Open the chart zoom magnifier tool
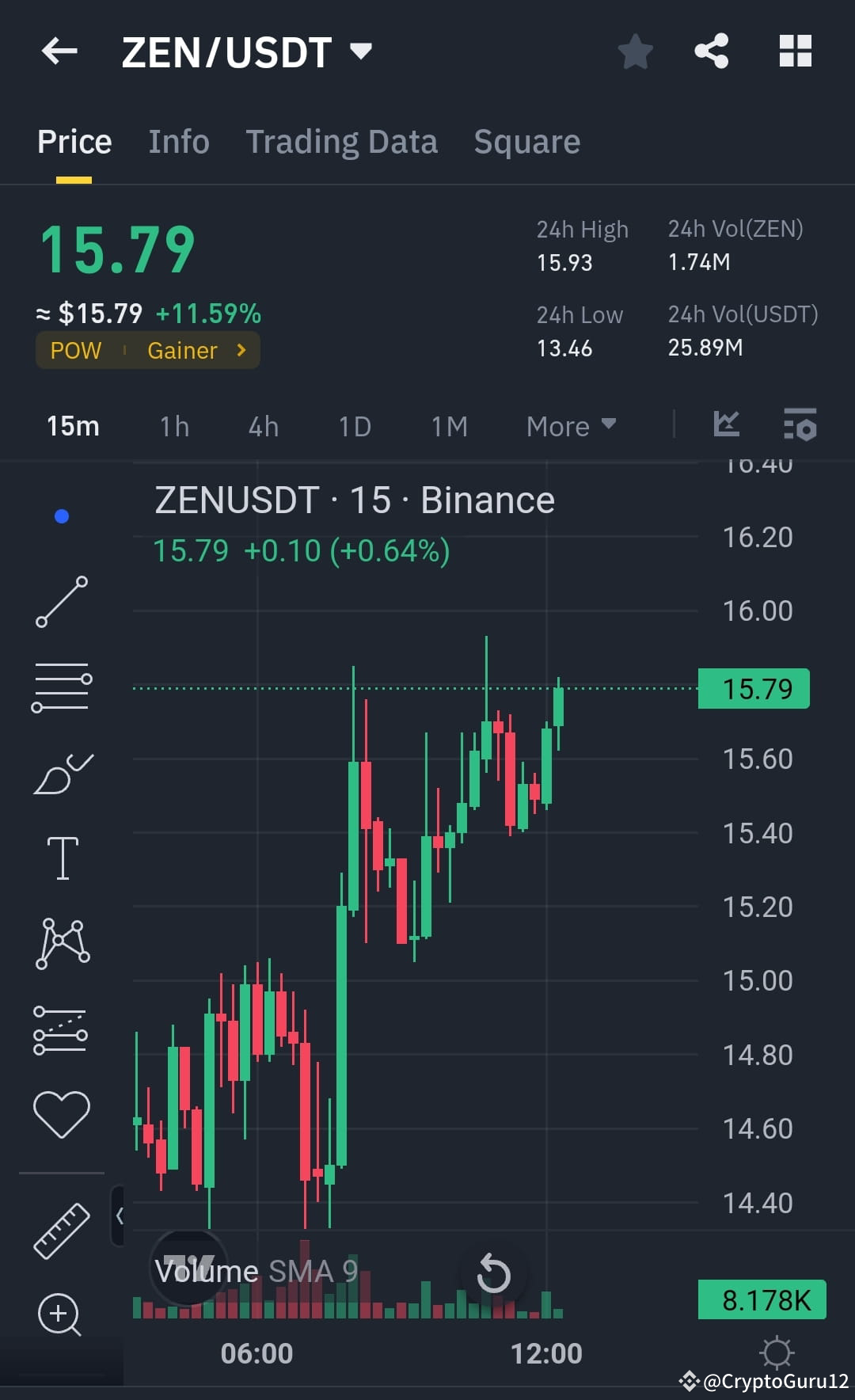The image size is (855, 1400). click(59, 1312)
